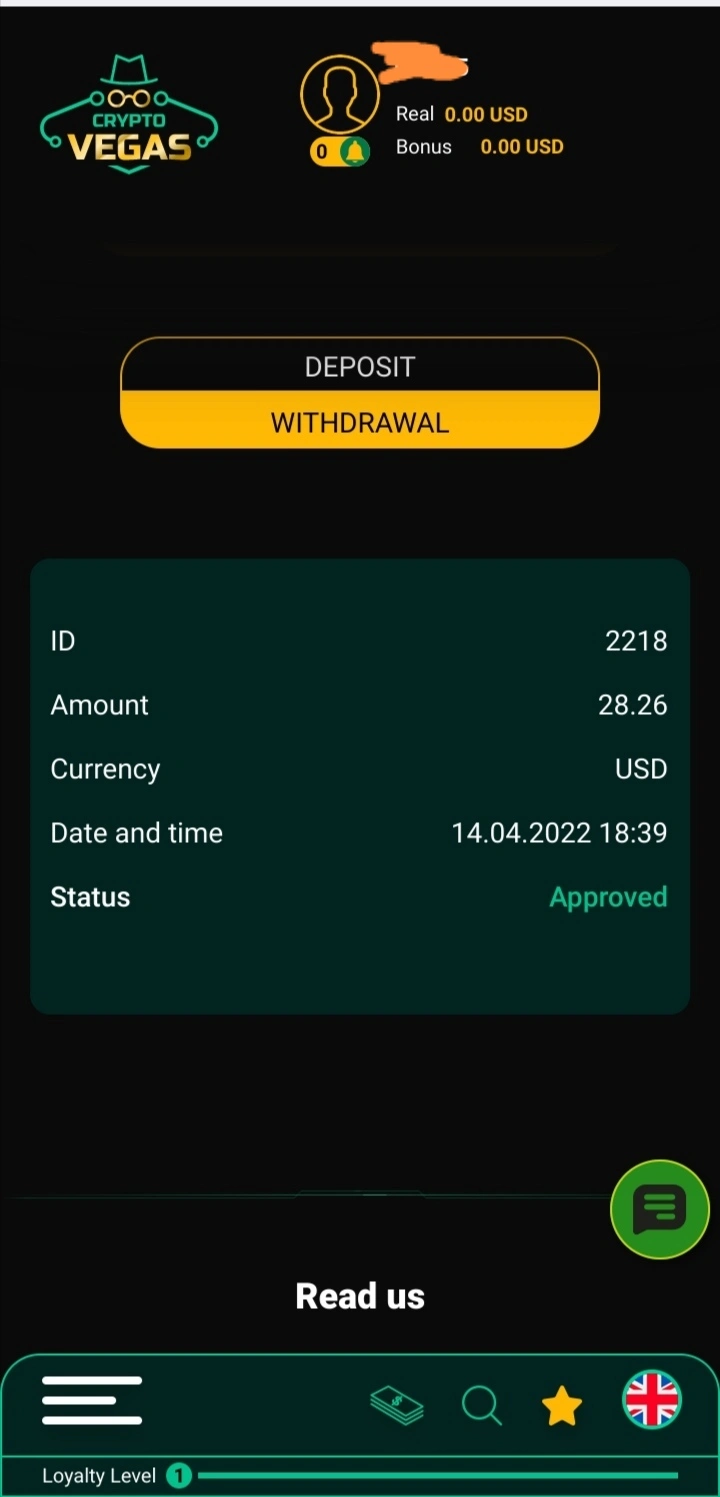Go to Crypto Vegas home logo
This screenshot has height=1497, width=720.
point(129,114)
